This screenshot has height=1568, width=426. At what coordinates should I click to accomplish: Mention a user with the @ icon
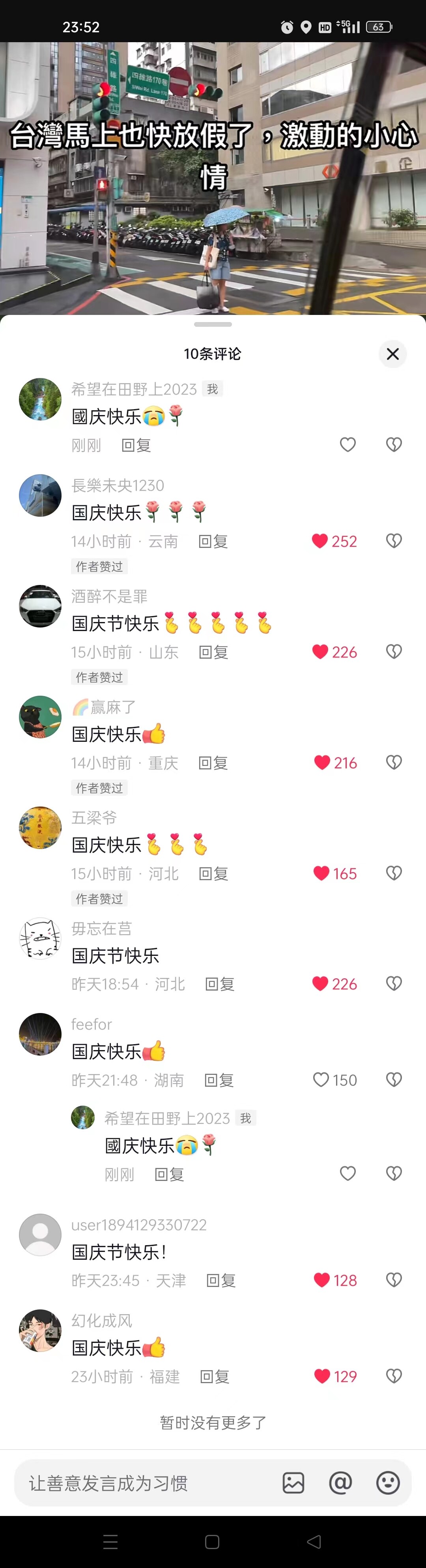pos(341,1483)
